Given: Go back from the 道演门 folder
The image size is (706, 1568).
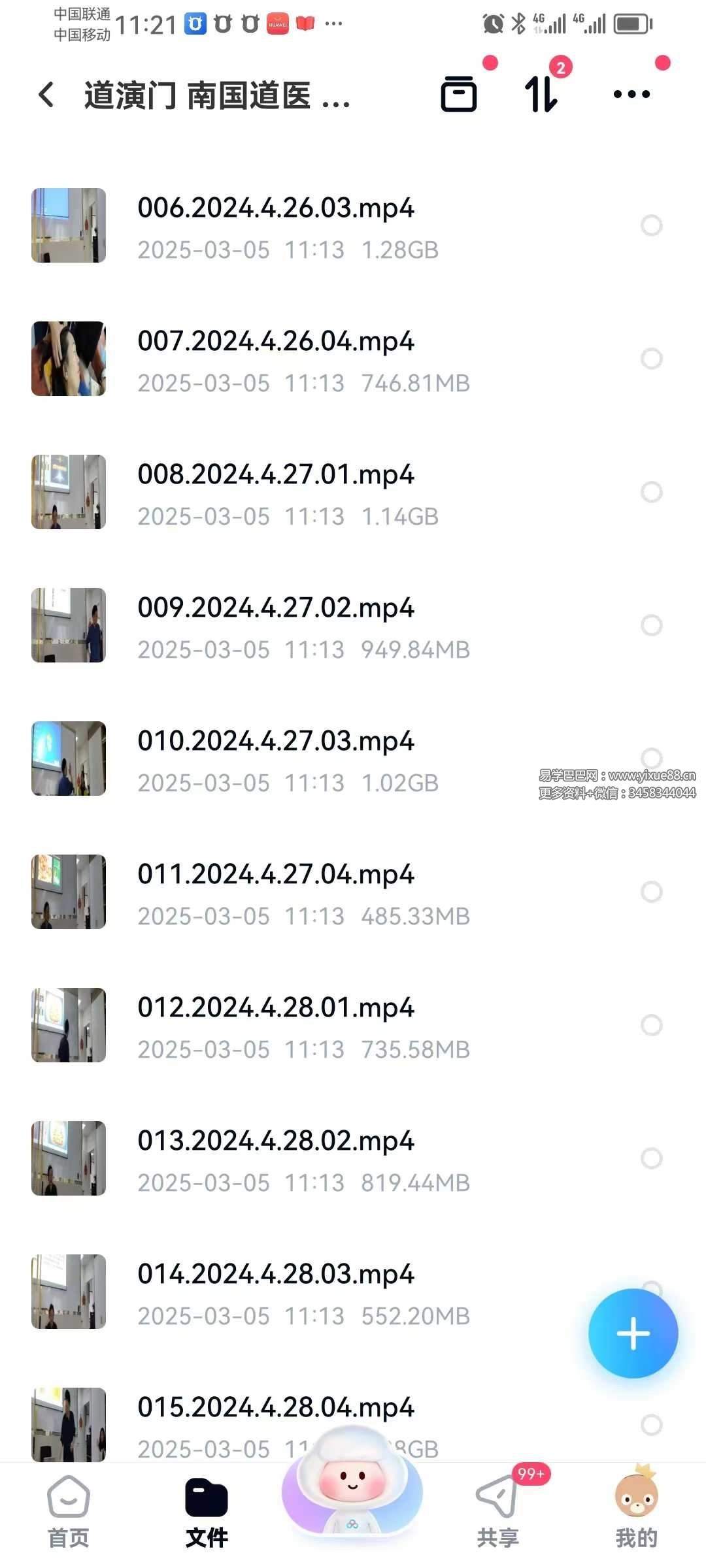Looking at the screenshot, I should [46, 95].
